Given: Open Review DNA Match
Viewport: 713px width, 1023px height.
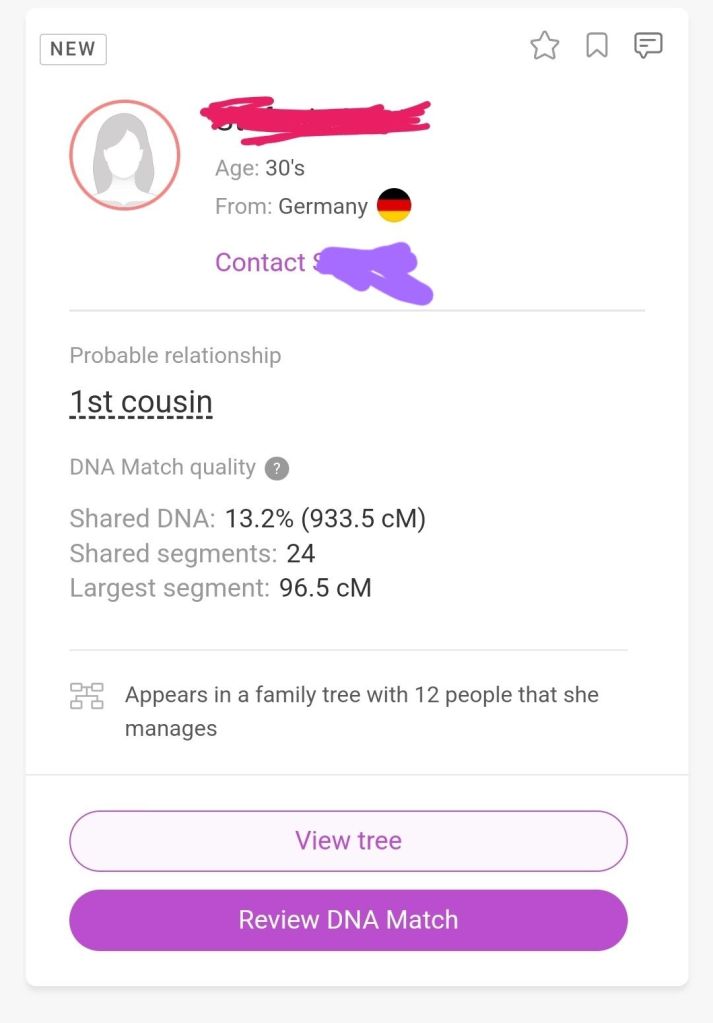Looking at the screenshot, I should [x=348, y=920].
